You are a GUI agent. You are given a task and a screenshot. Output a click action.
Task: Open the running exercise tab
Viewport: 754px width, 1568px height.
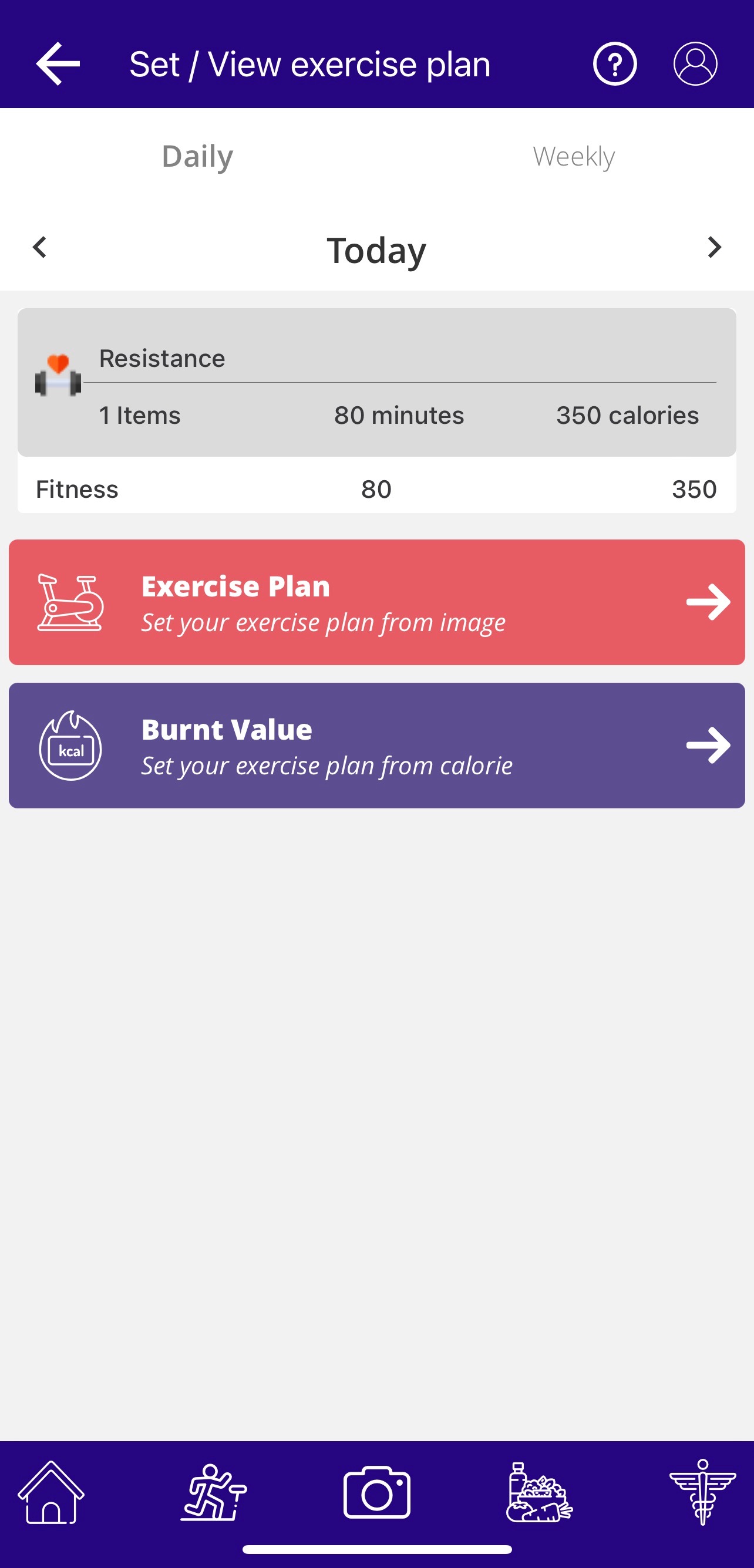[x=214, y=1492]
